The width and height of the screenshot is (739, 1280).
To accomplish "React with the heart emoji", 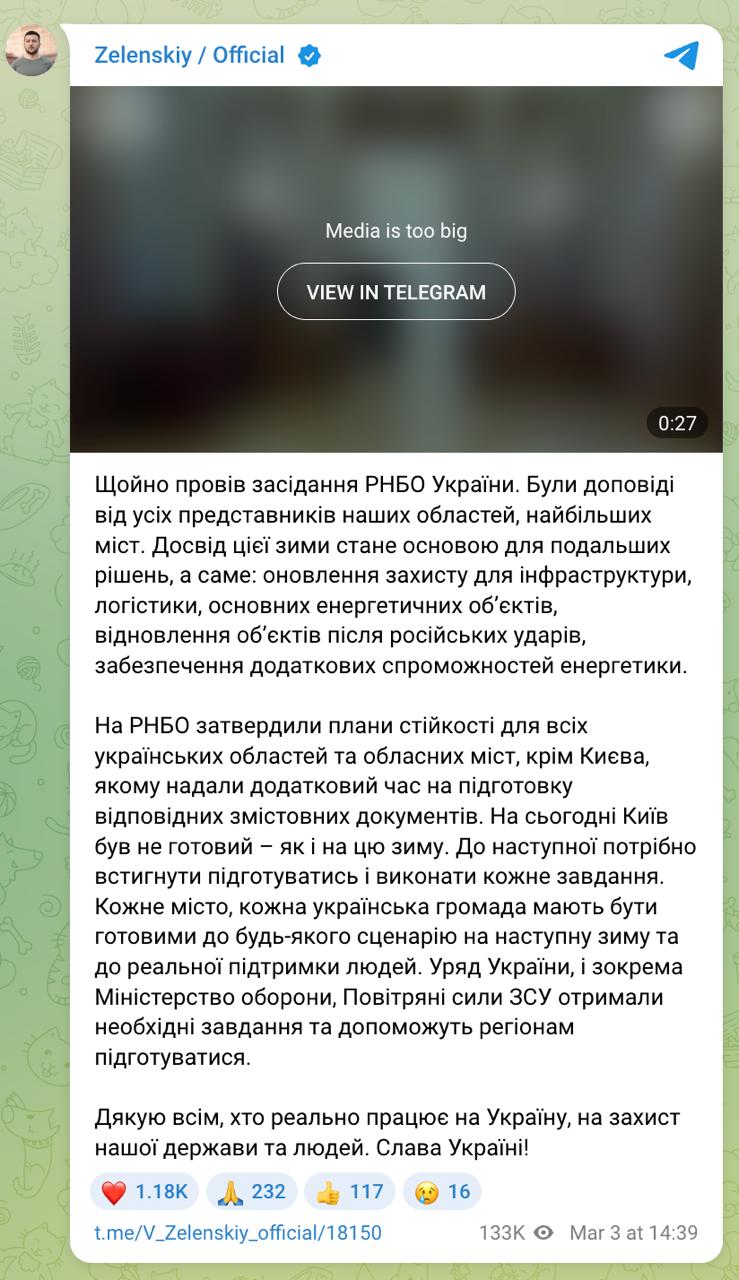I will click(x=144, y=1191).
